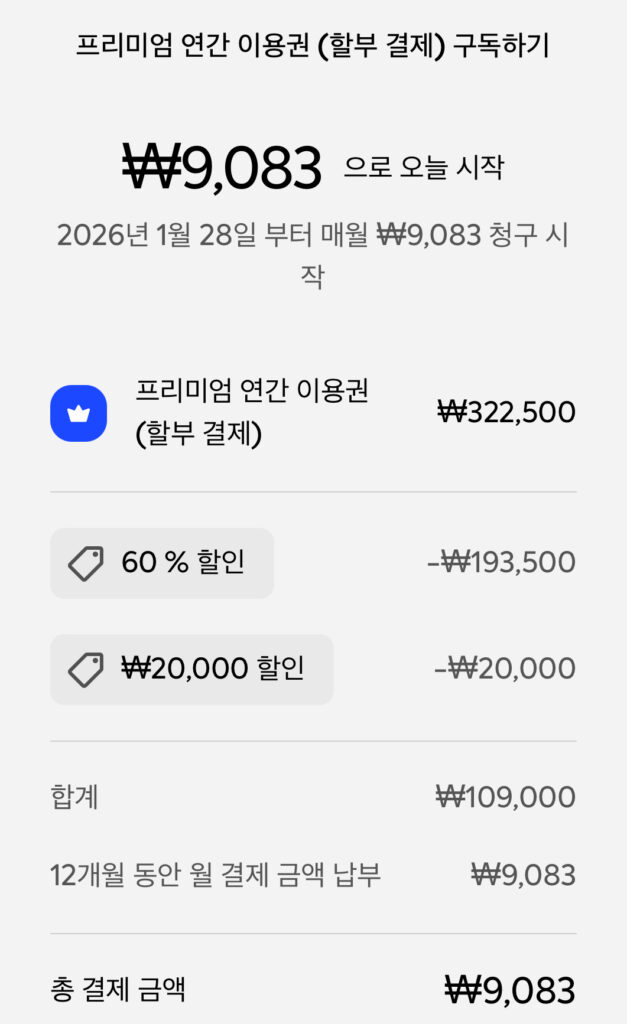Tap the 60 % 할인 discount chip
The width and height of the screenshot is (627, 1024).
pyautogui.click(x=162, y=563)
